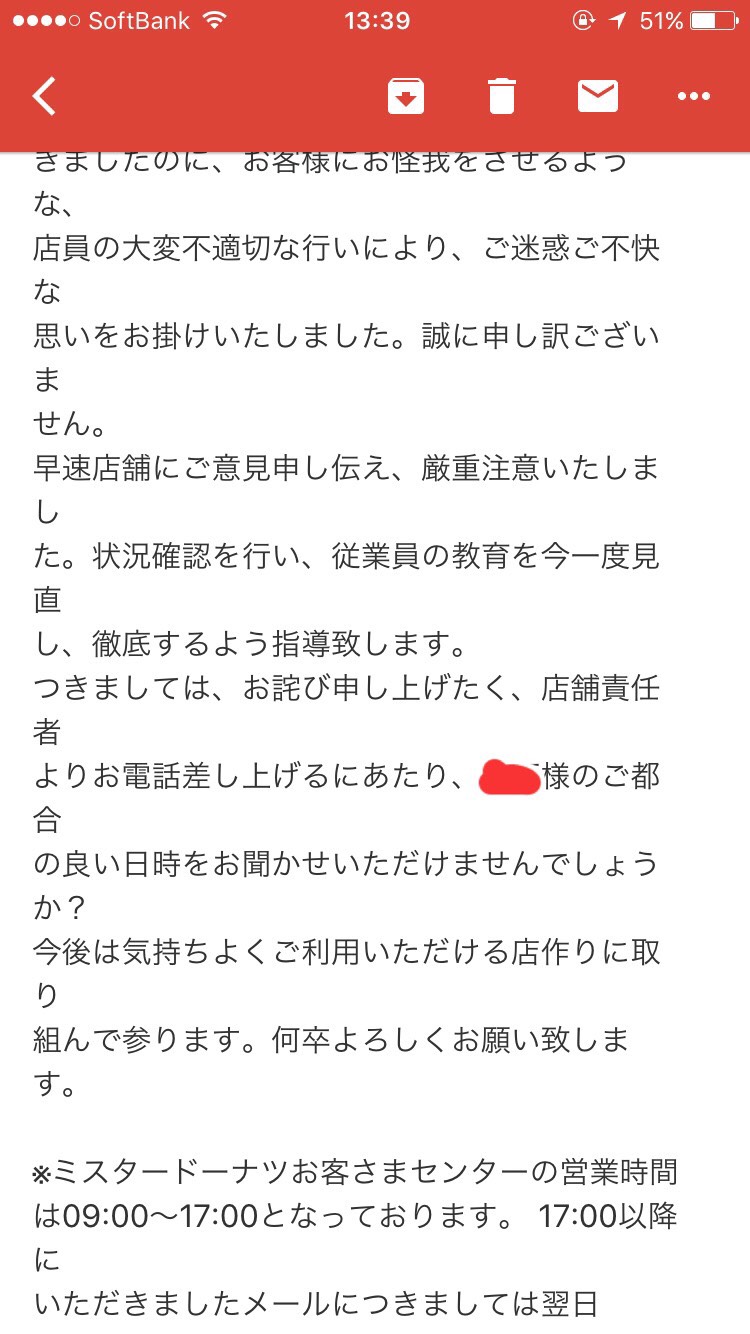Open the overflow menu
Viewport: 750px width, 1334px height.
[x=693, y=96]
